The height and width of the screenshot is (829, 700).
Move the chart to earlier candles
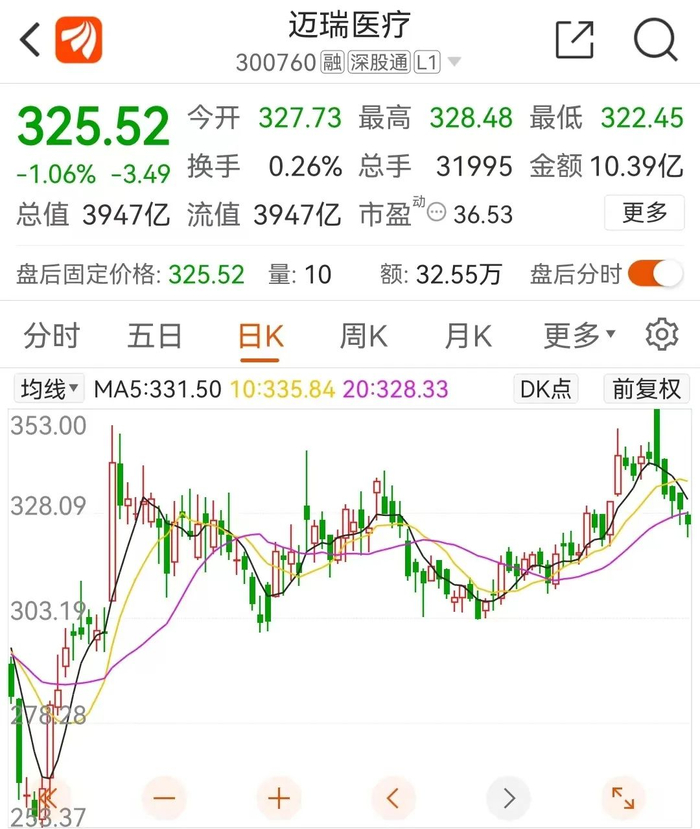pos(393,798)
